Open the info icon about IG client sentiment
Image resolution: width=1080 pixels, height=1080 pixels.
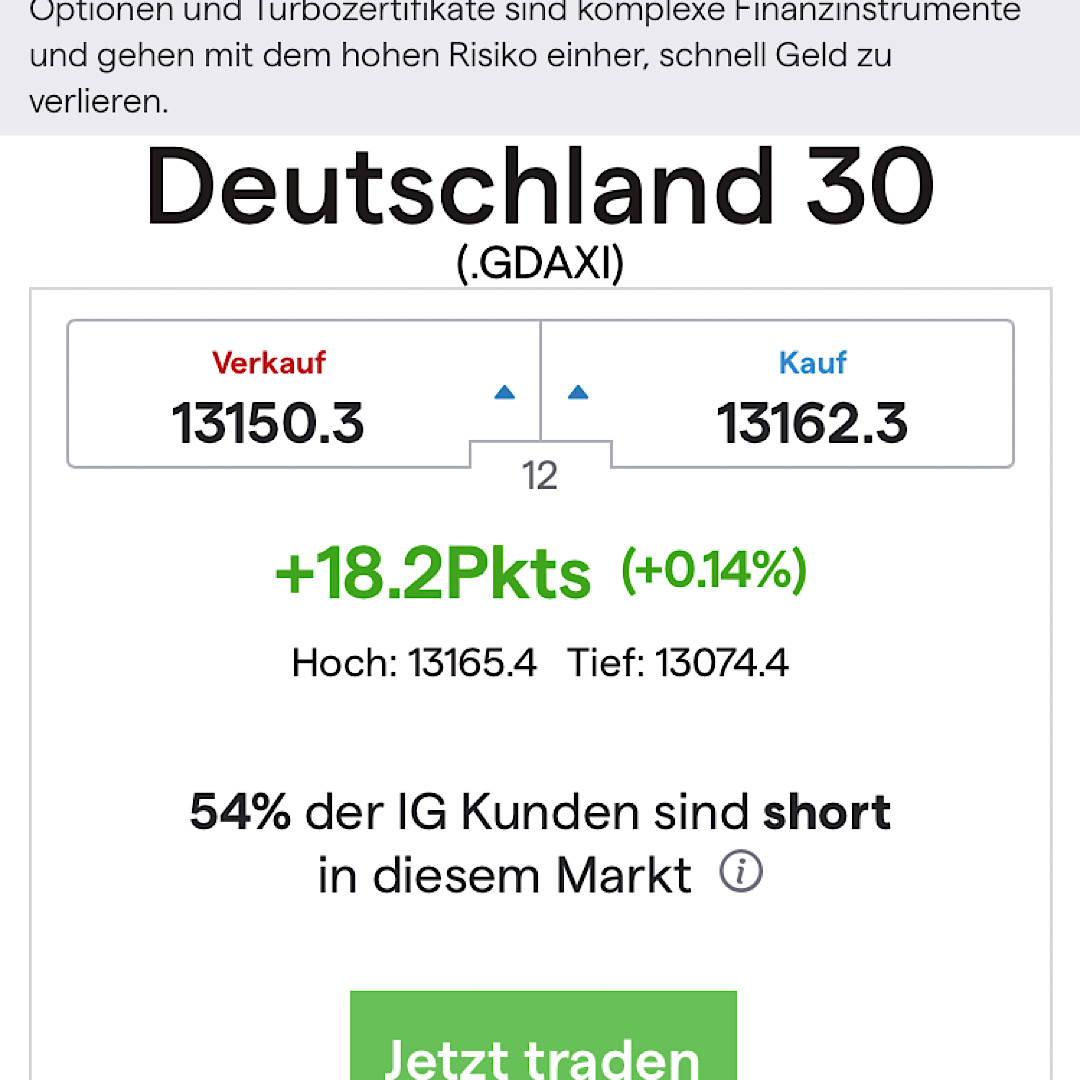pos(741,873)
